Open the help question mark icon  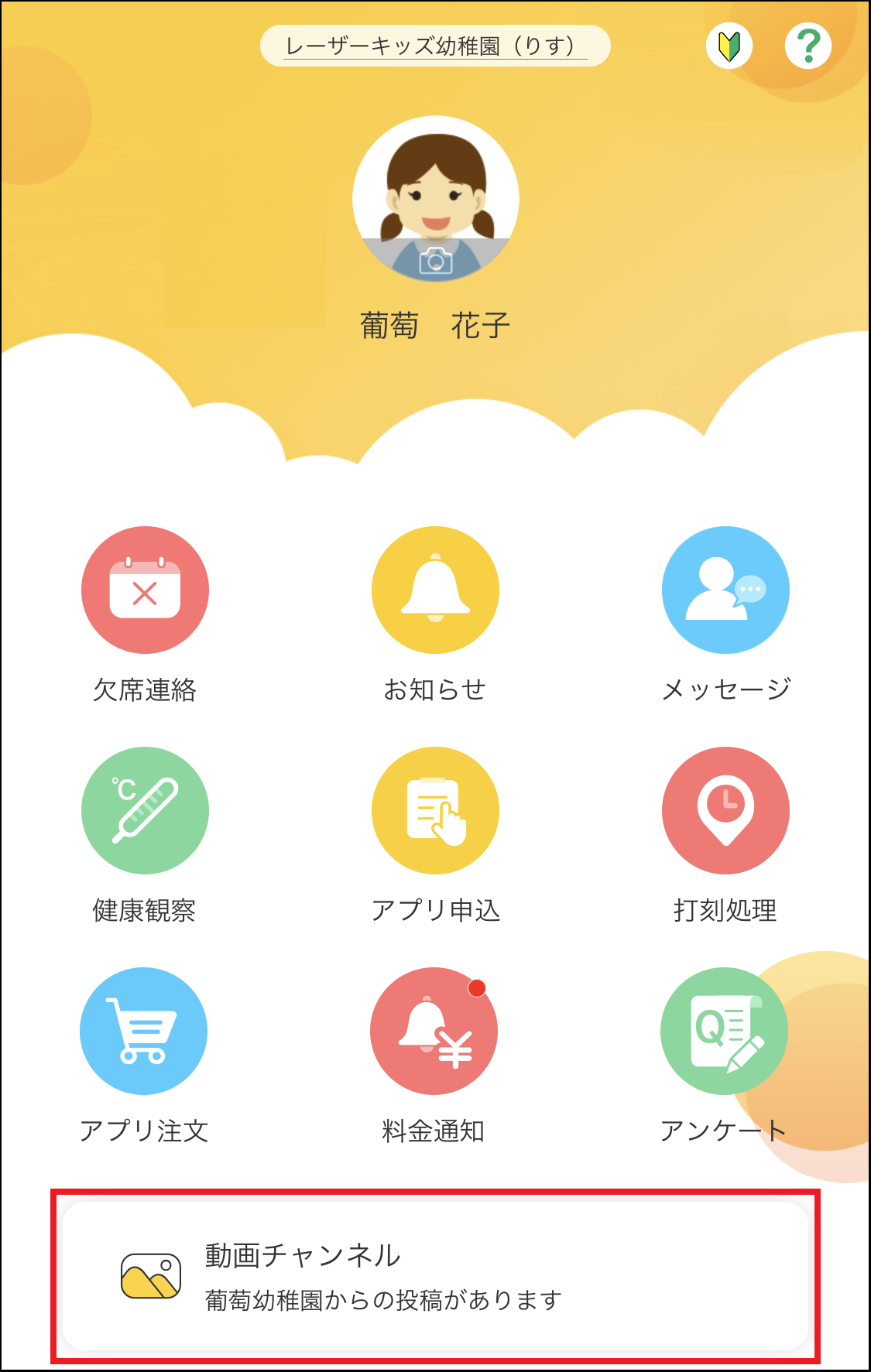click(x=809, y=45)
